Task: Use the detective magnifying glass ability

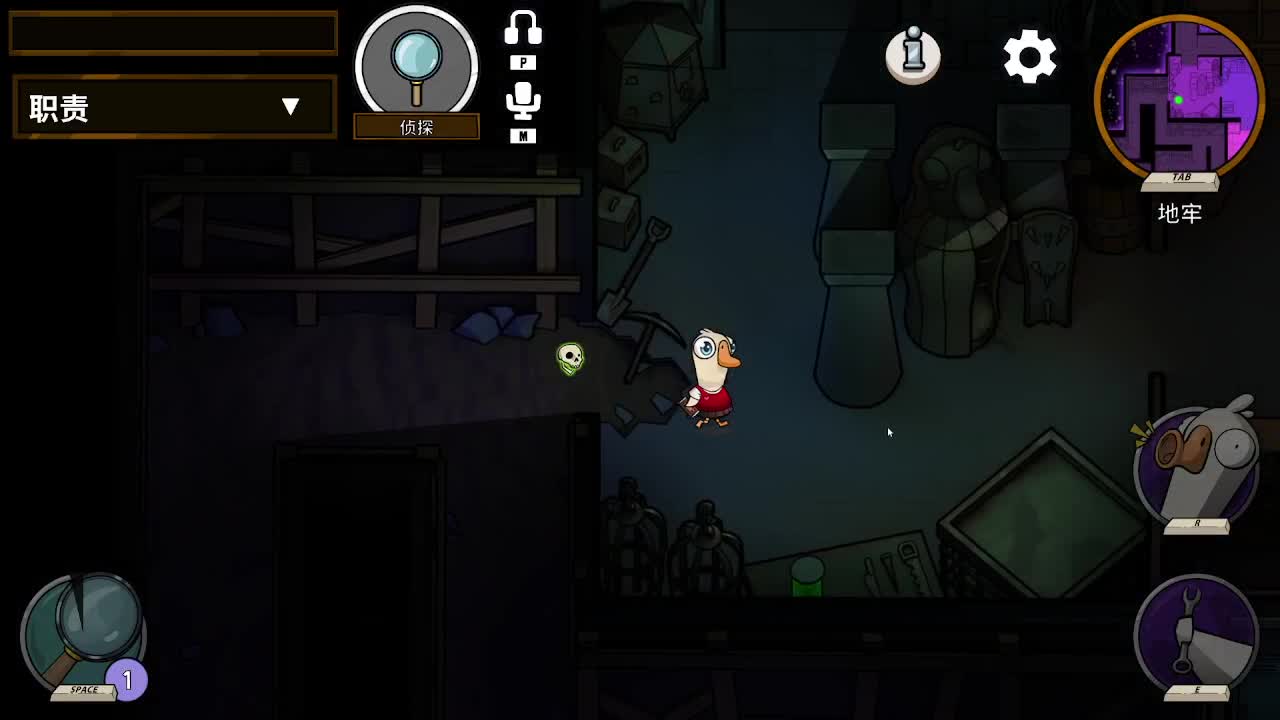Action: click(83, 632)
